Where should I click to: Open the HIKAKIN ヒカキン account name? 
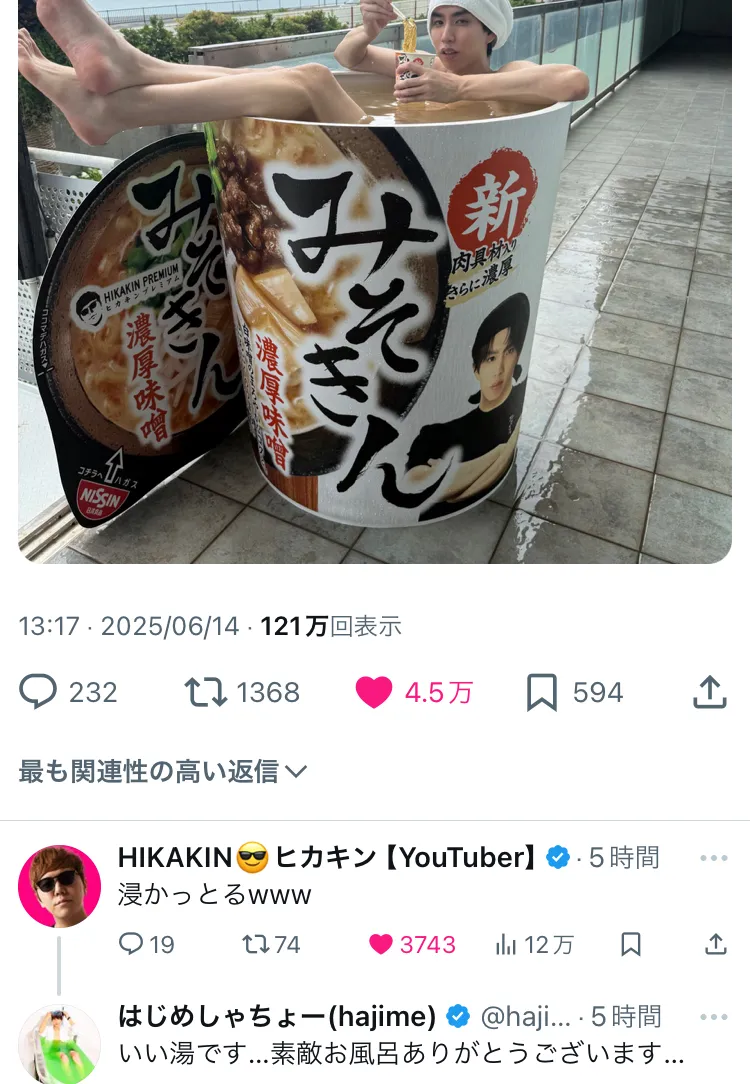click(x=328, y=857)
